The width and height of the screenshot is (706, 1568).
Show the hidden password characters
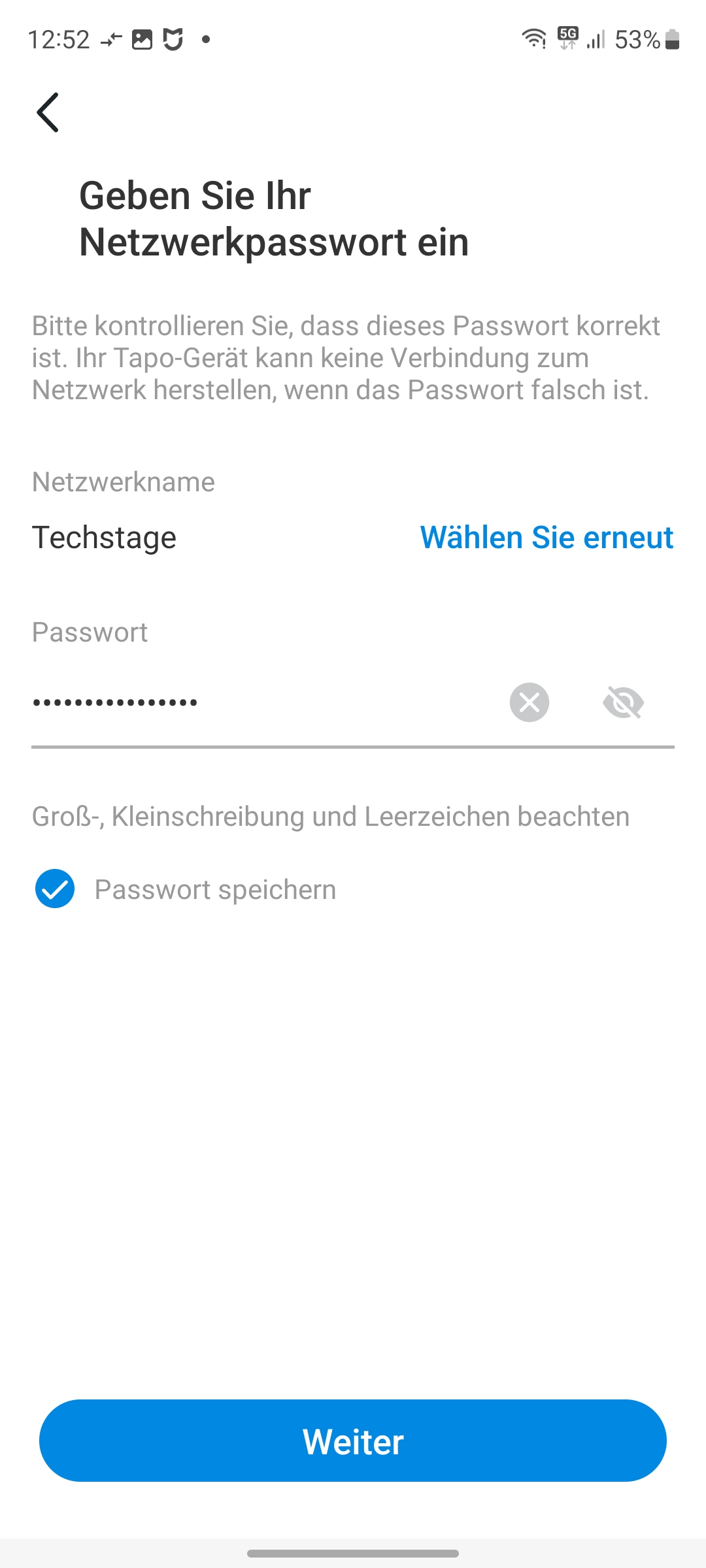(623, 703)
